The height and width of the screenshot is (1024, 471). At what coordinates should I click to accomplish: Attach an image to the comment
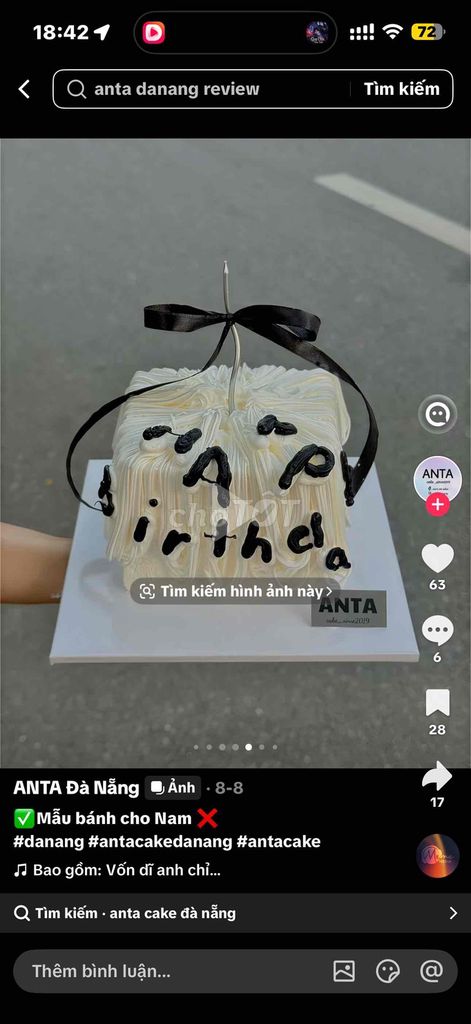click(344, 971)
